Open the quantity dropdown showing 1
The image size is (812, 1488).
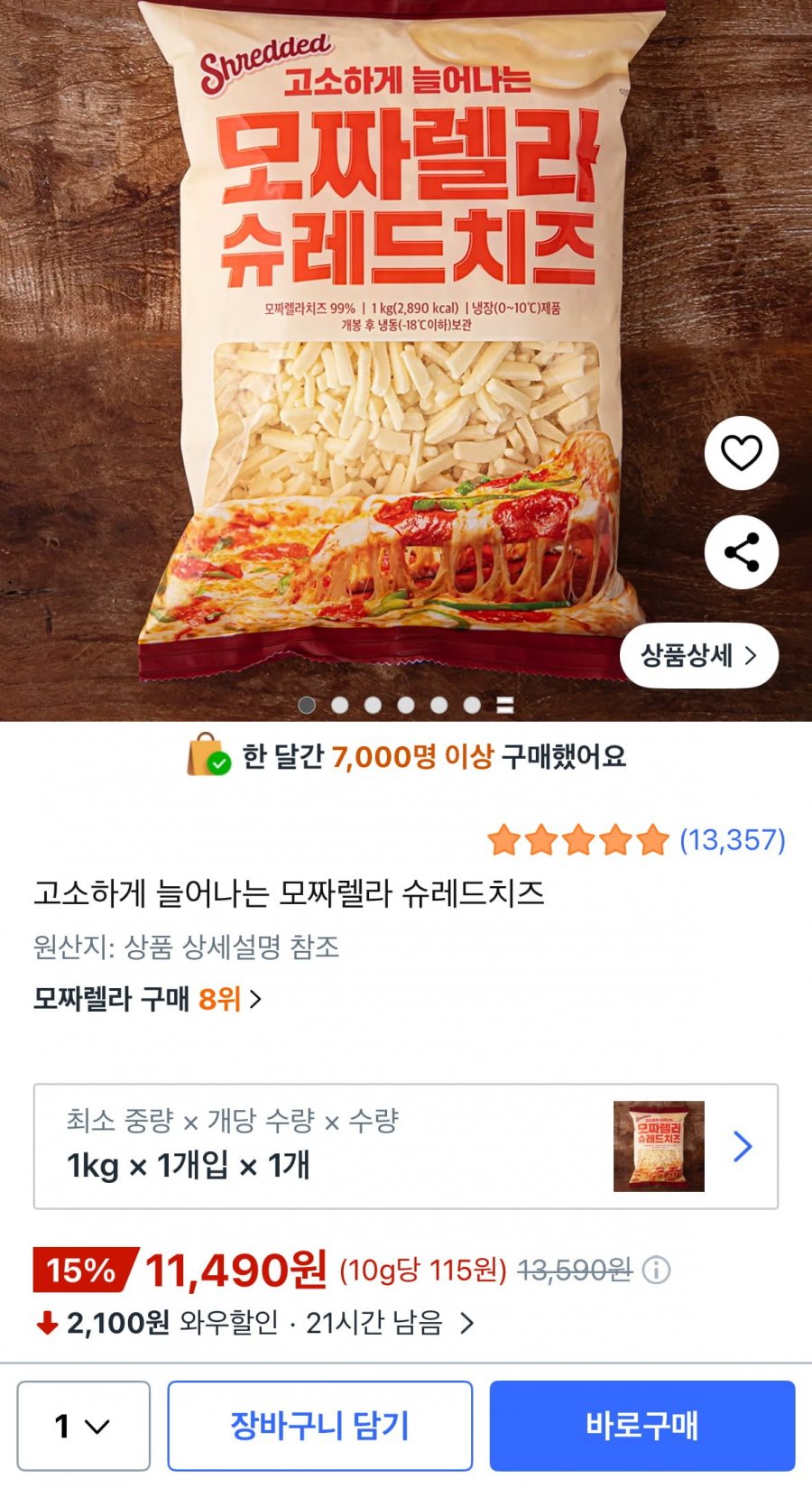click(83, 1425)
